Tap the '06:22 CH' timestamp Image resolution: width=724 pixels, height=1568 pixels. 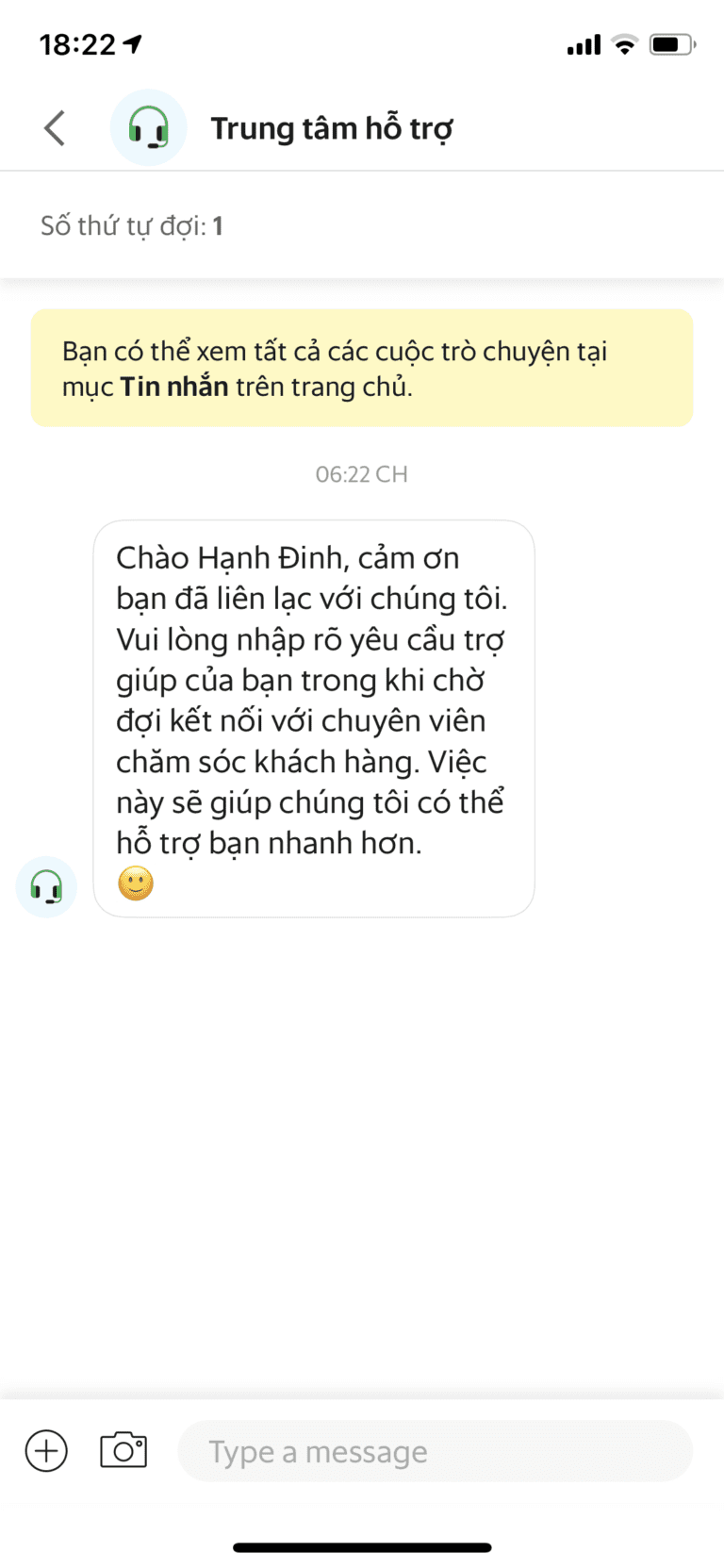[361, 473]
